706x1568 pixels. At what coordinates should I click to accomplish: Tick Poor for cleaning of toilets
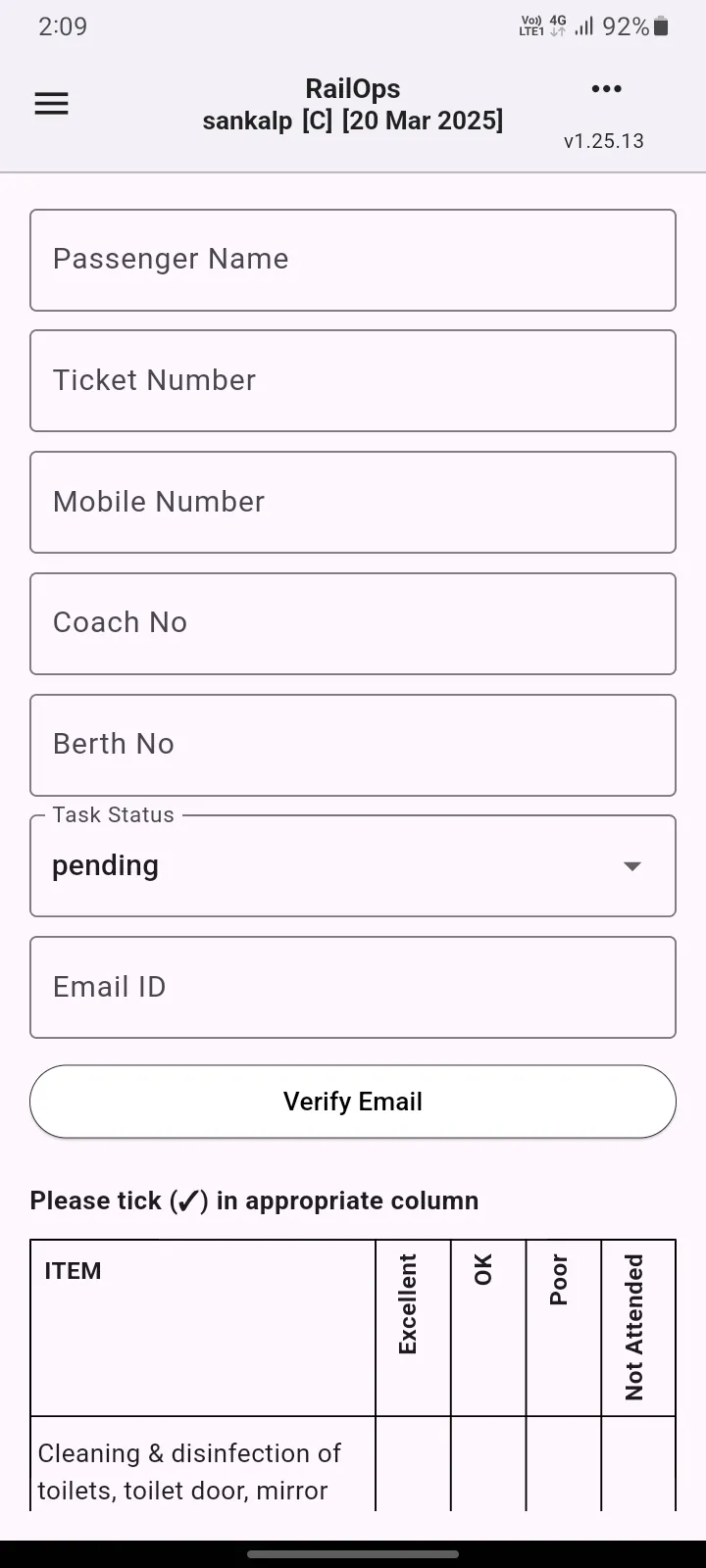pyautogui.click(x=564, y=1464)
